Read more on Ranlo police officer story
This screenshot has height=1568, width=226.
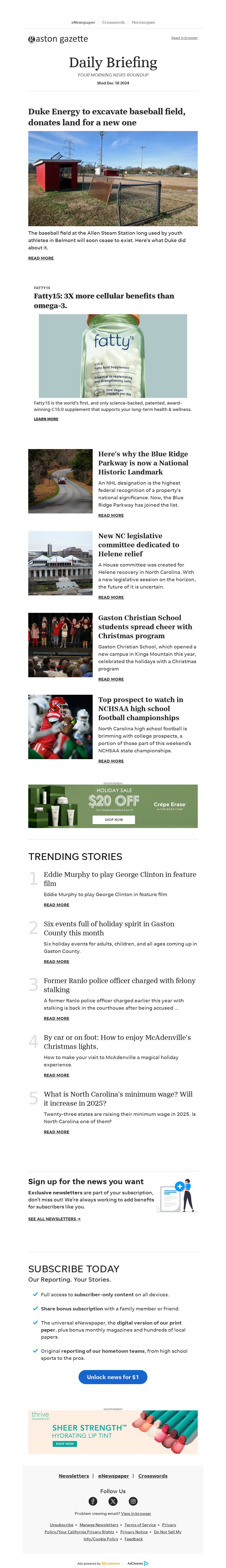(x=56, y=1018)
